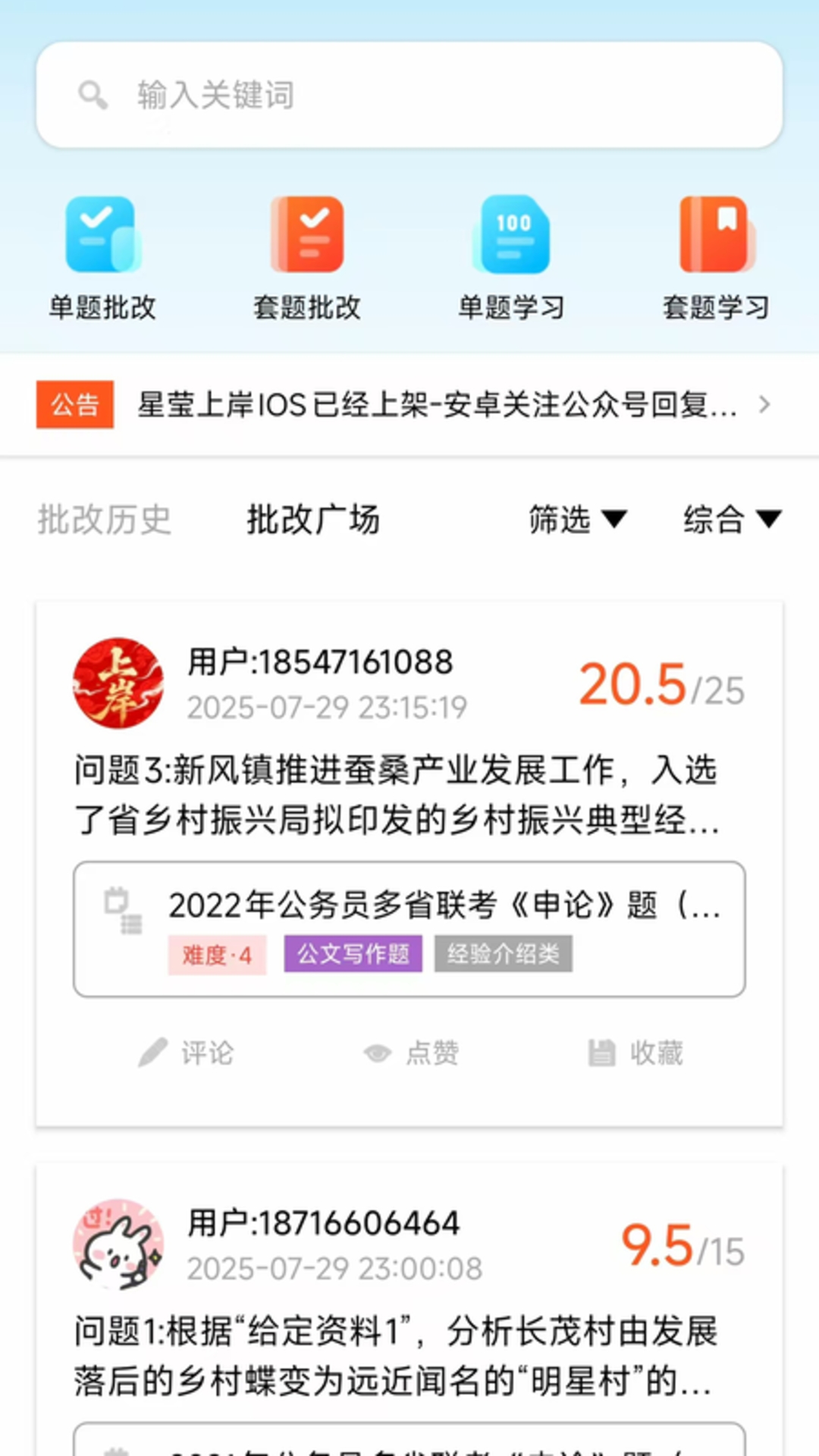Tap the 输入关键词 search field
Image resolution: width=819 pixels, height=1456 pixels.
[x=409, y=95]
